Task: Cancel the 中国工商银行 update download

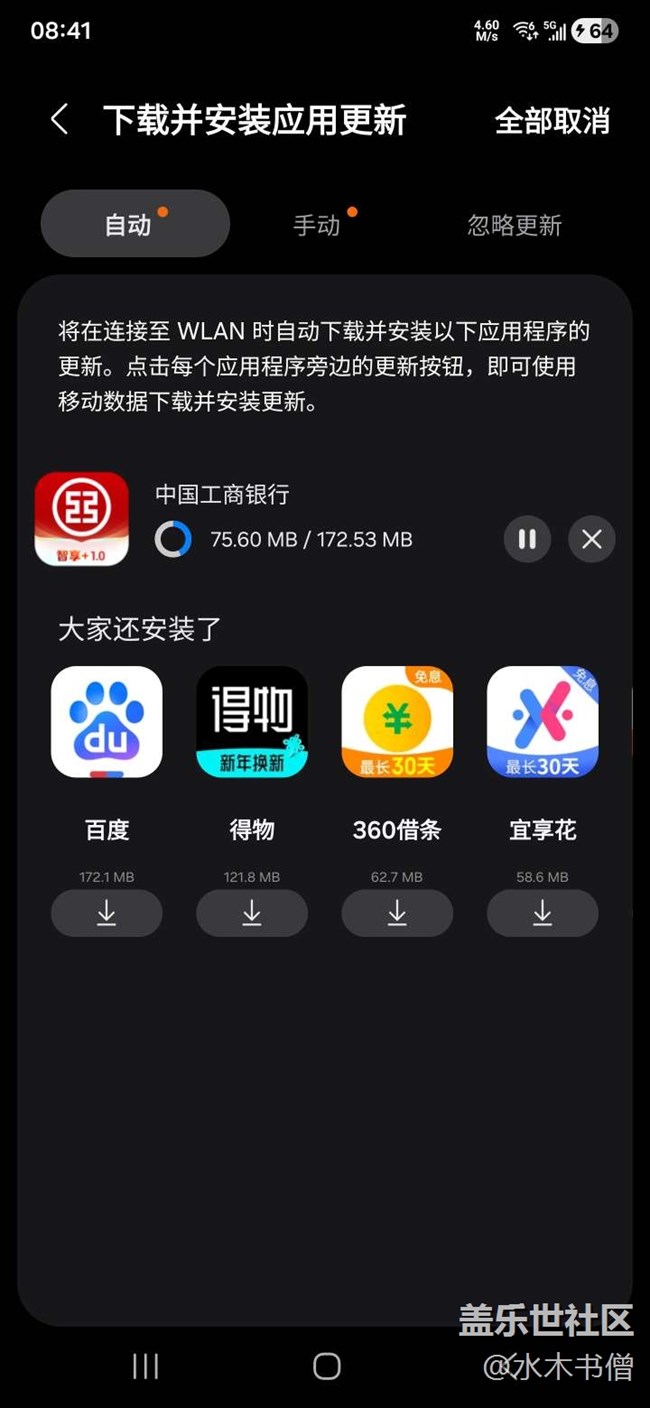Action: click(592, 539)
